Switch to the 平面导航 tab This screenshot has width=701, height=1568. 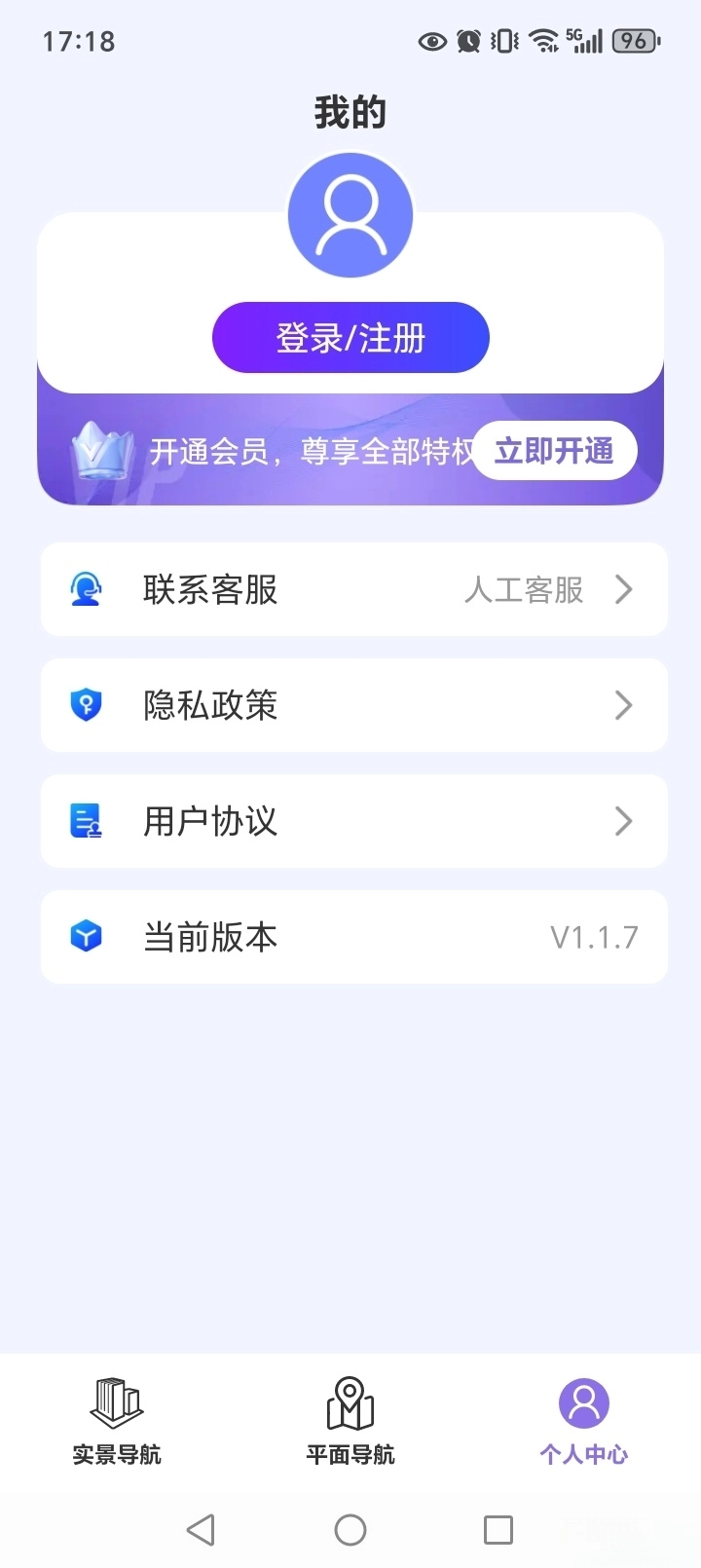pyautogui.click(x=350, y=1422)
